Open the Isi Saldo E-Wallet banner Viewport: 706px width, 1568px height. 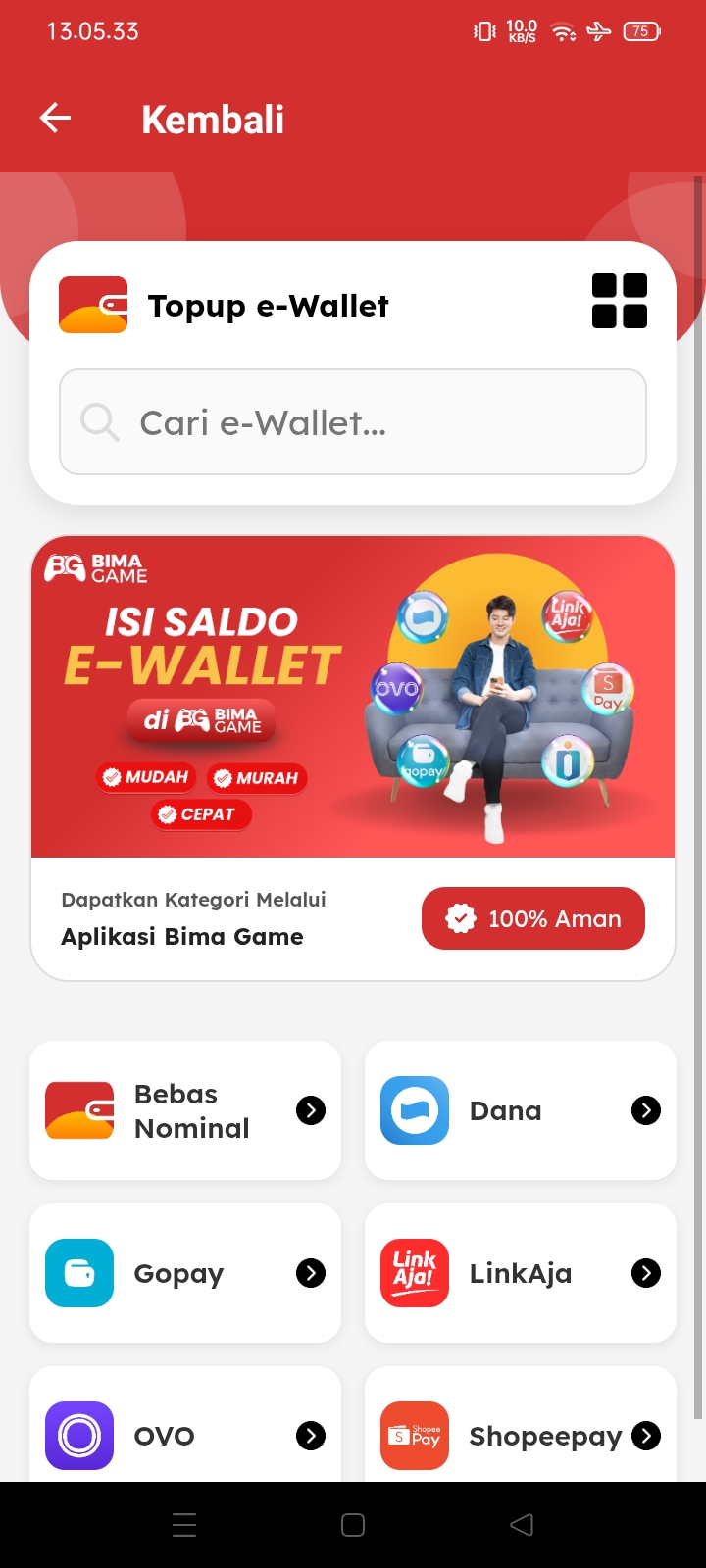tap(353, 697)
